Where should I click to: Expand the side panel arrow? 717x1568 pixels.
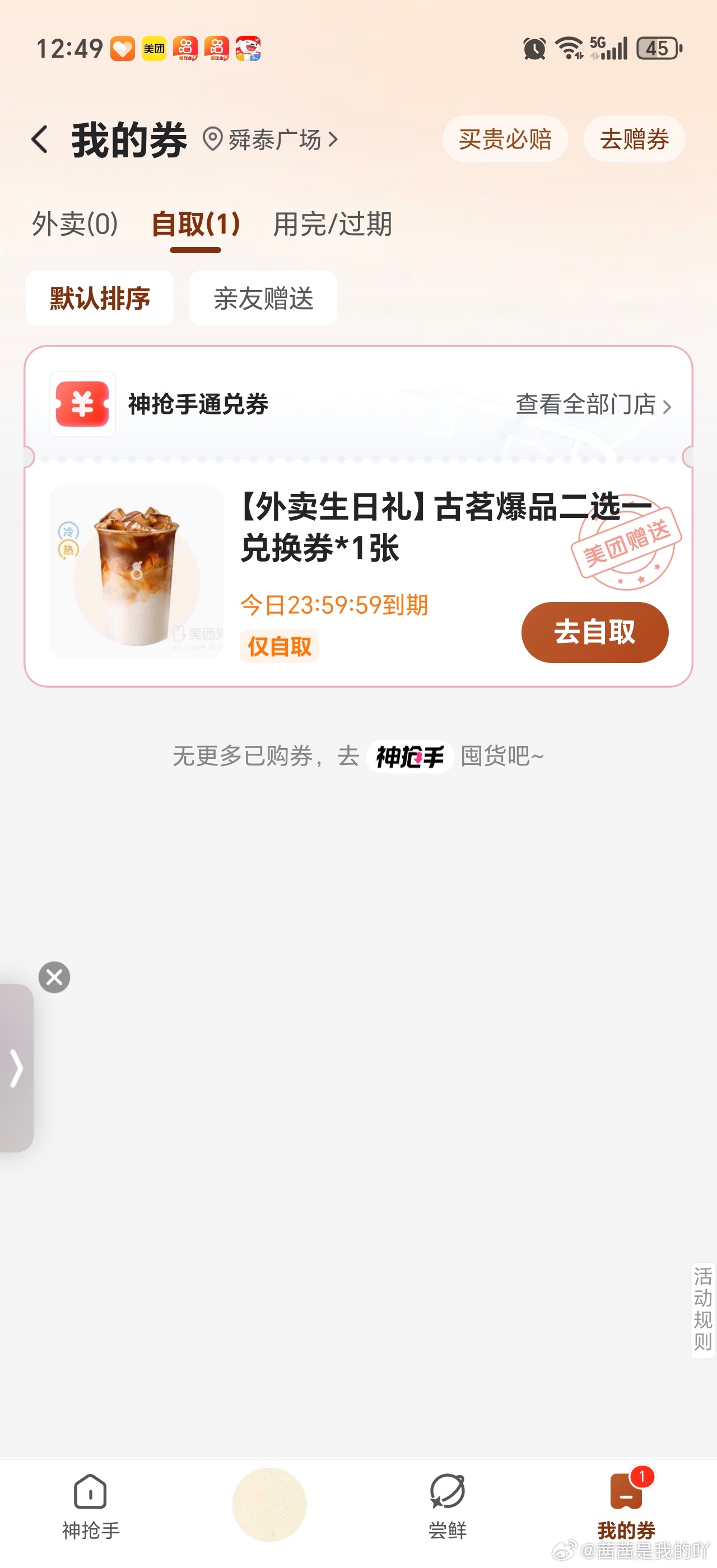coord(16,1068)
